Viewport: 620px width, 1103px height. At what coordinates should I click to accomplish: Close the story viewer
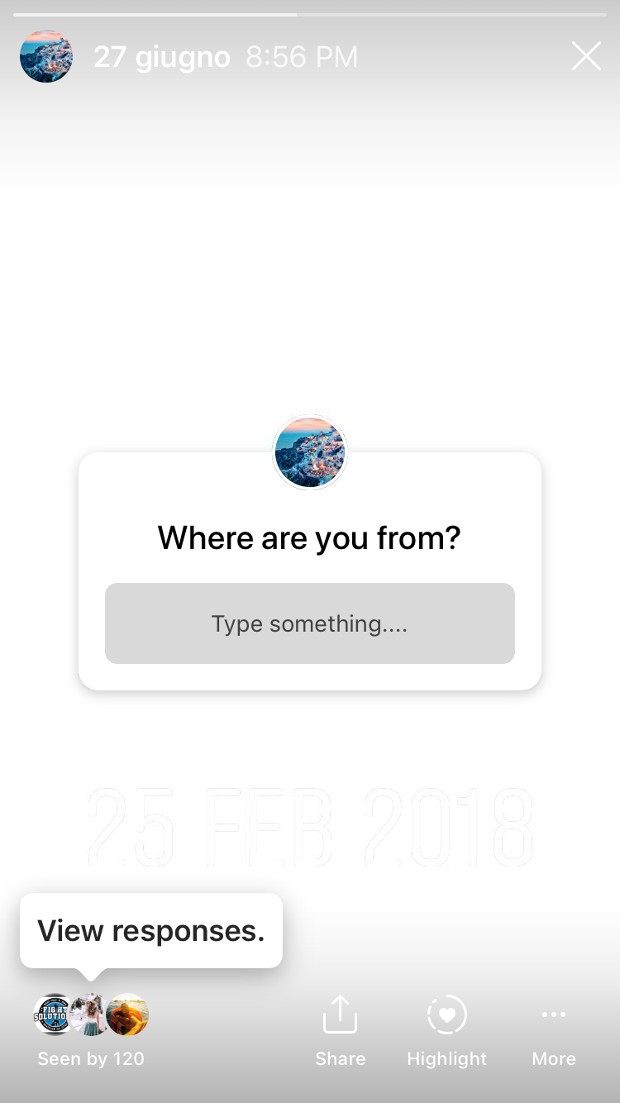tap(586, 56)
